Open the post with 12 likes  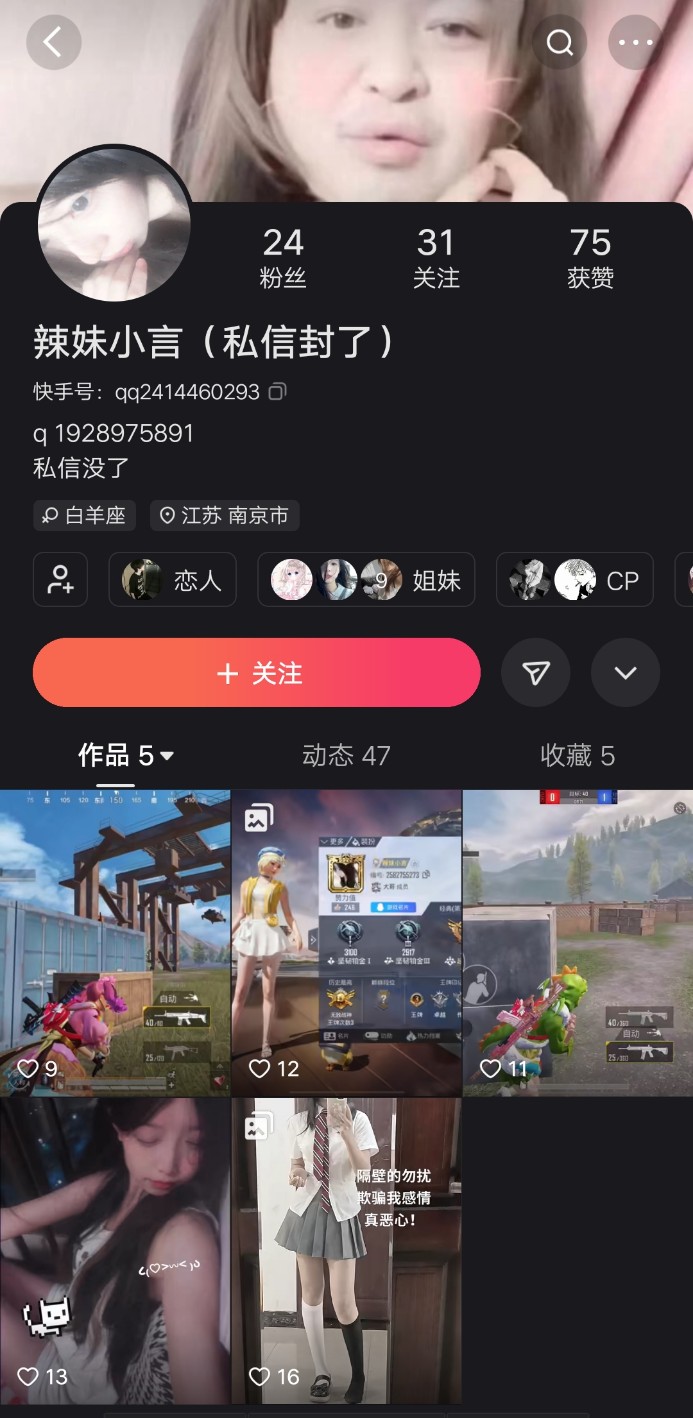pyautogui.click(x=346, y=943)
